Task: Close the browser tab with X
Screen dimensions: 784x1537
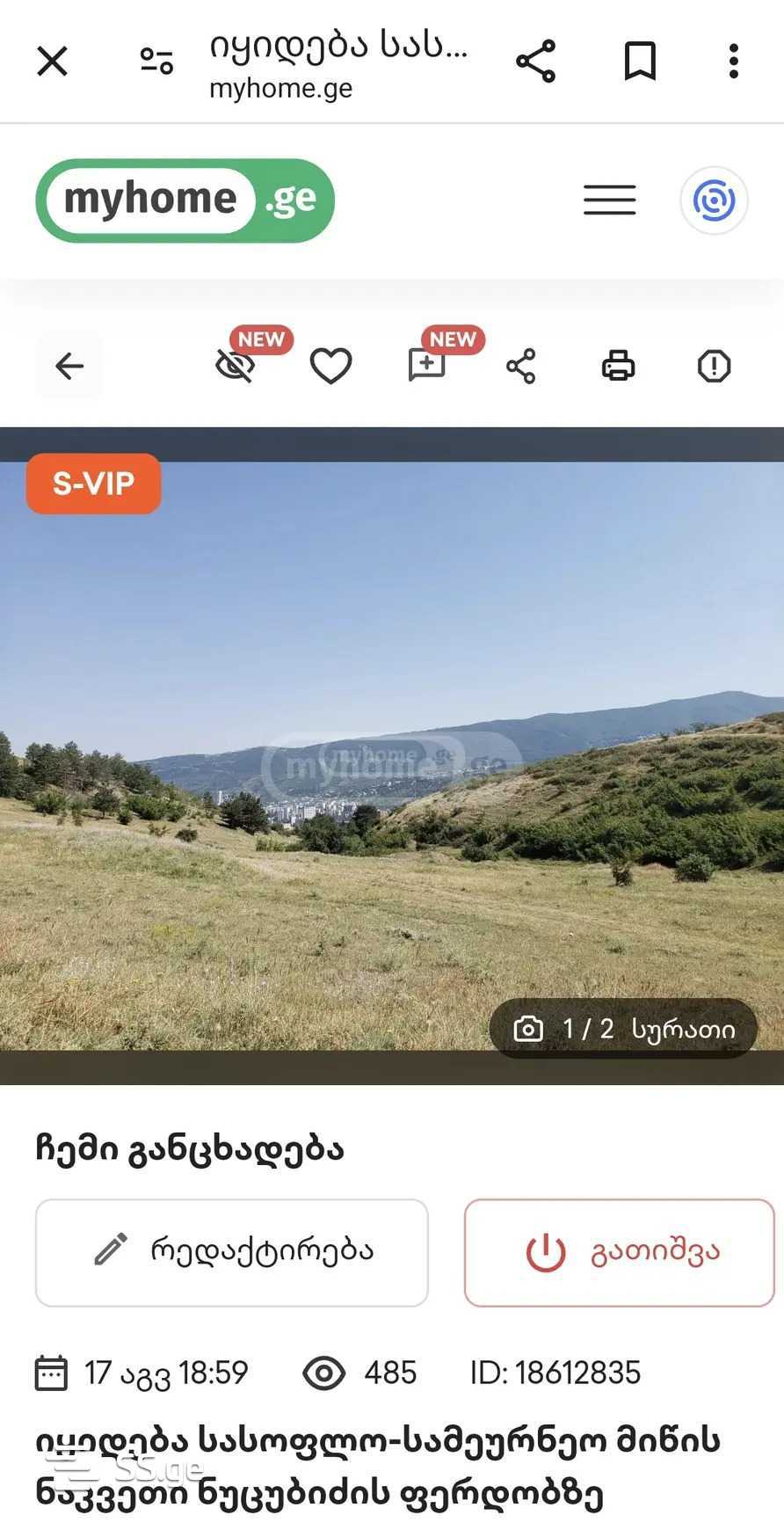Action: click(x=52, y=62)
